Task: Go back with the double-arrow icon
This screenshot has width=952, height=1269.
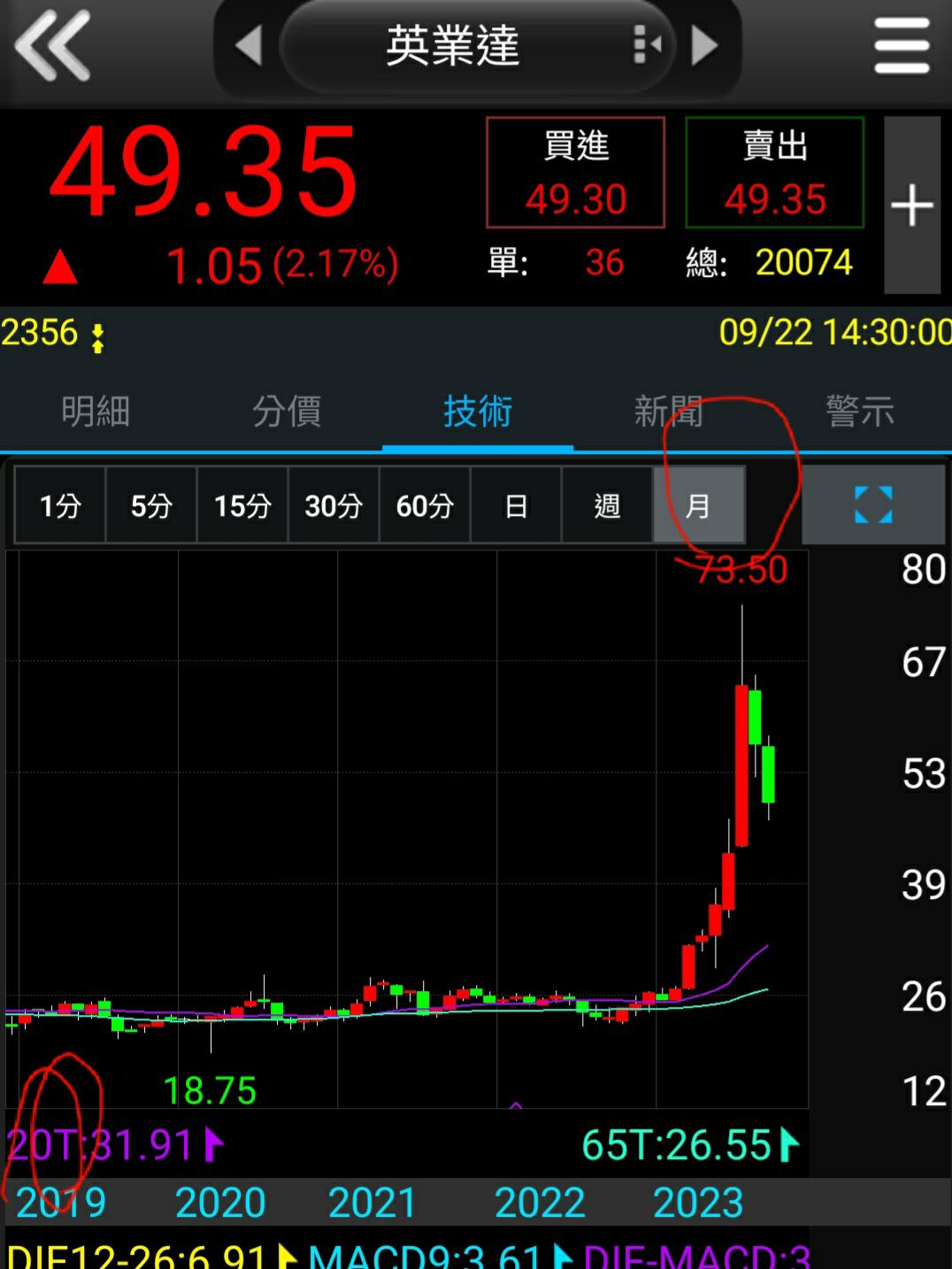Action: (x=53, y=46)
